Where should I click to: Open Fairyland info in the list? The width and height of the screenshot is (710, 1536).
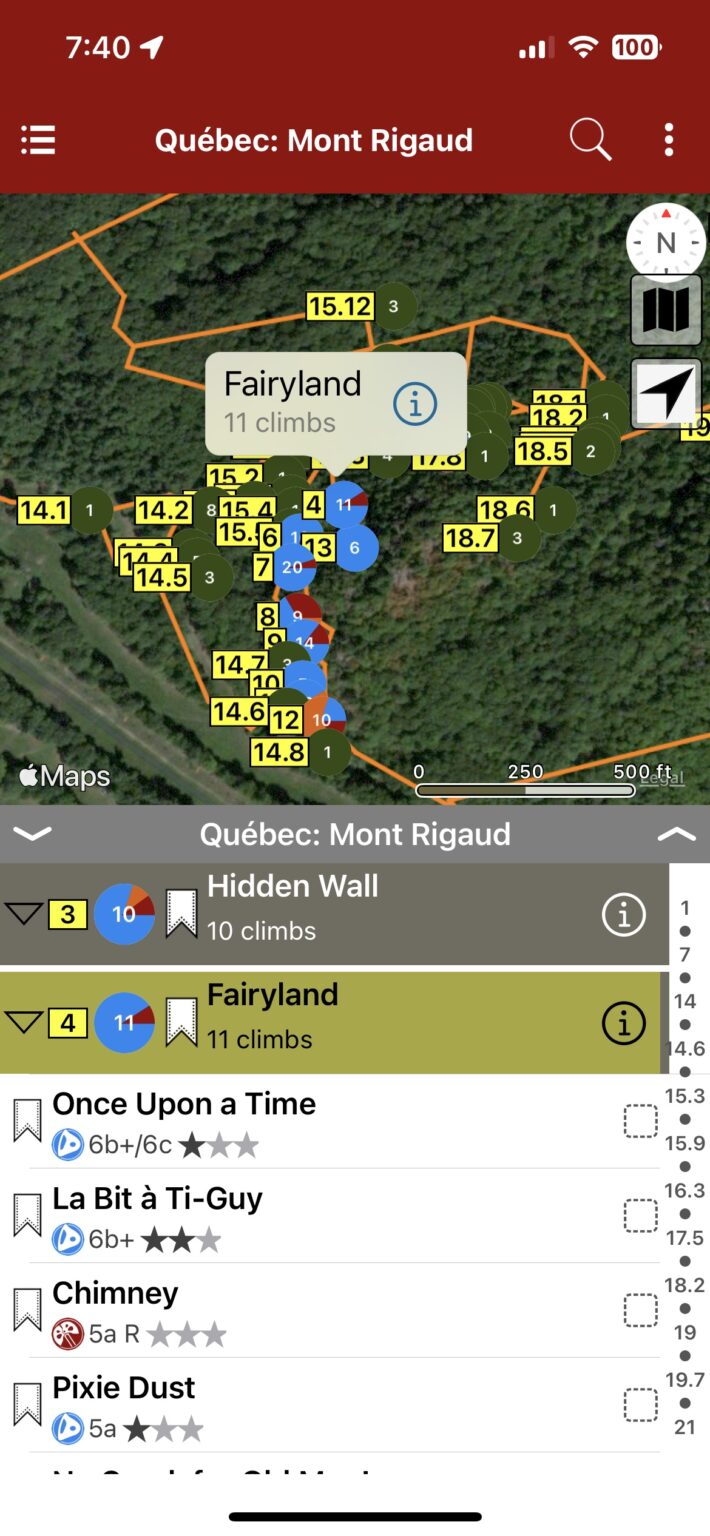click(623, 1023)
